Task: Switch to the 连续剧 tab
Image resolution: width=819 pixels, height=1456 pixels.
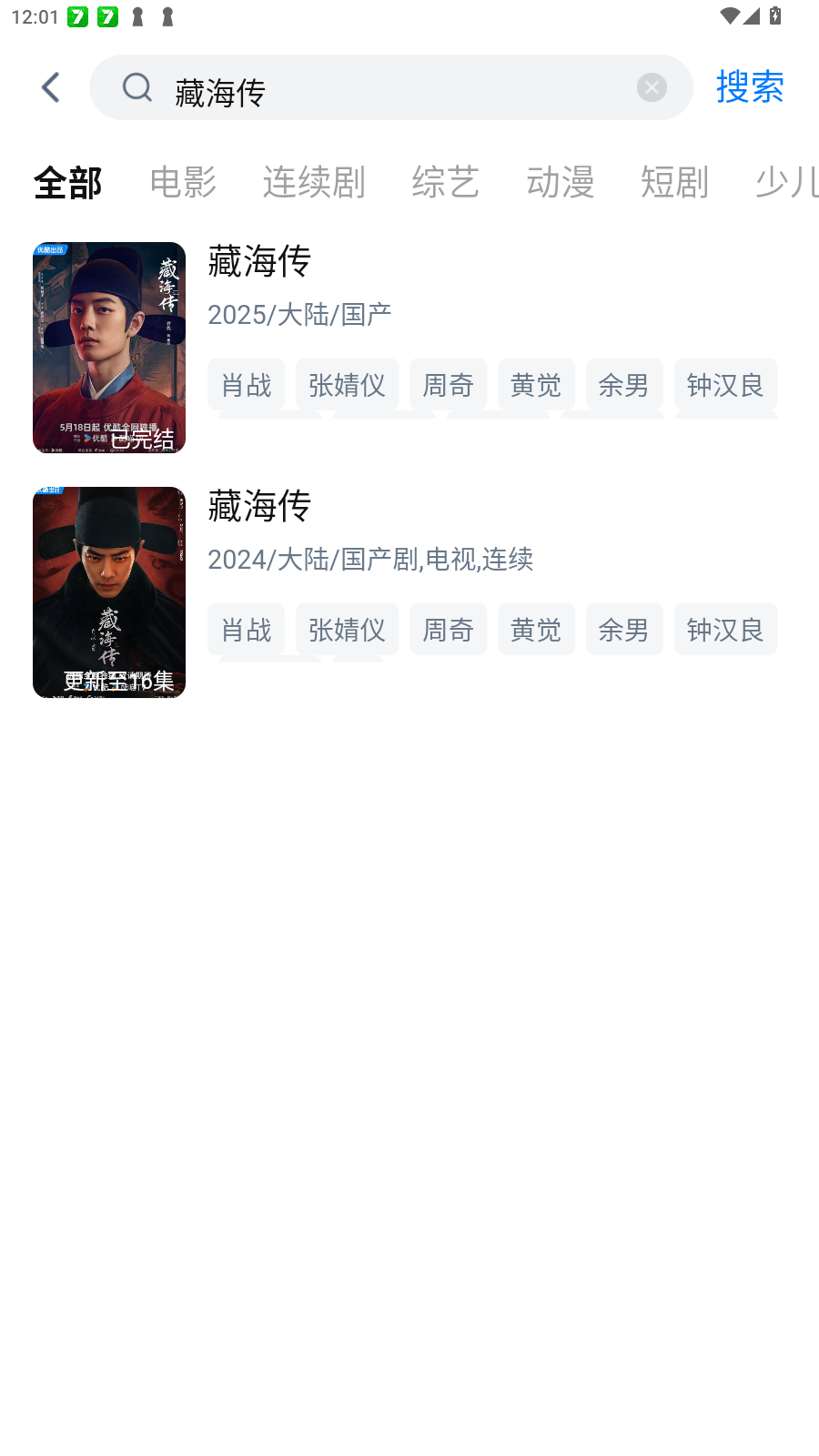Action: [313, 182]
